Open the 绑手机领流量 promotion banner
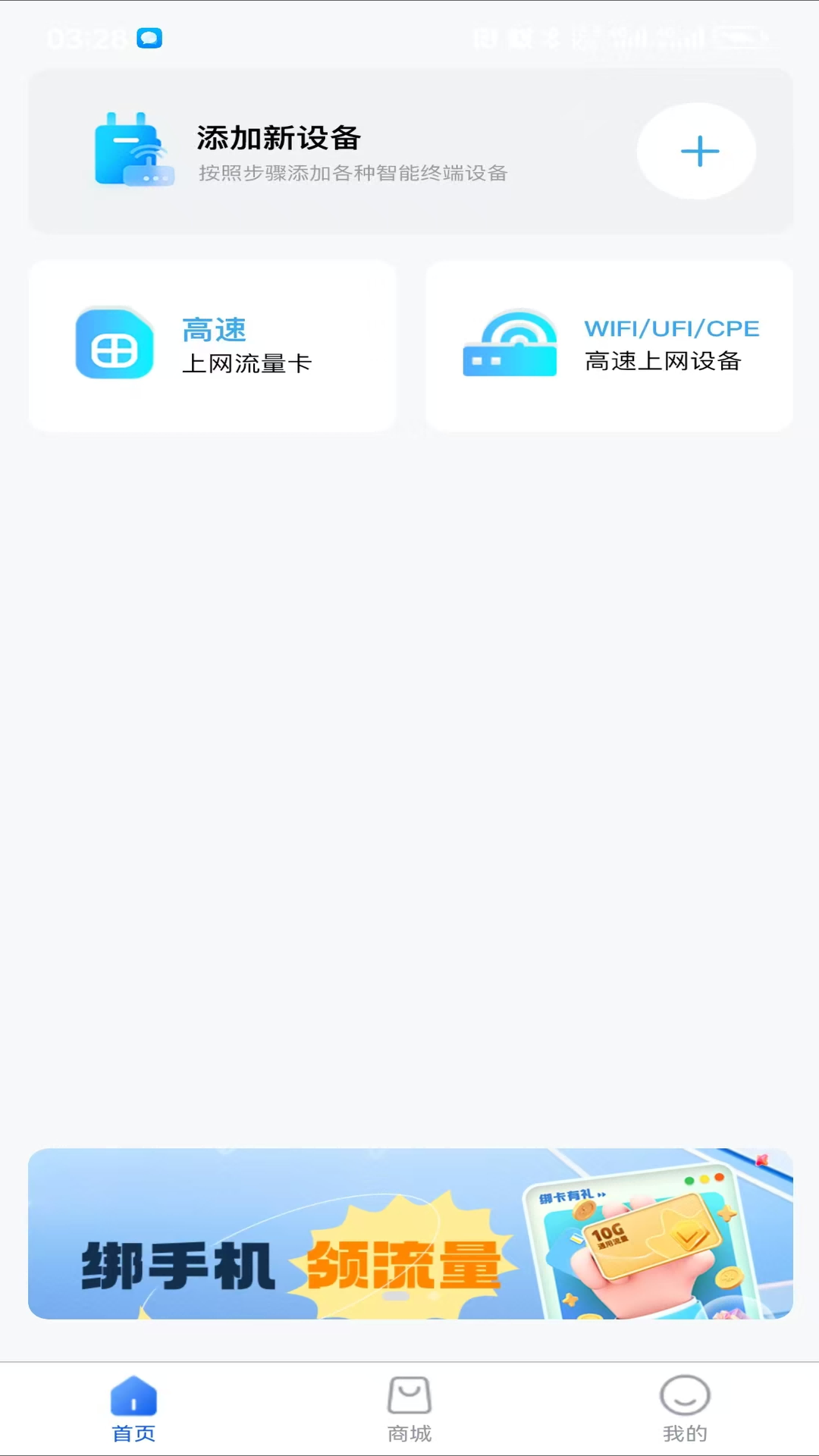 tap(410, 1234)
